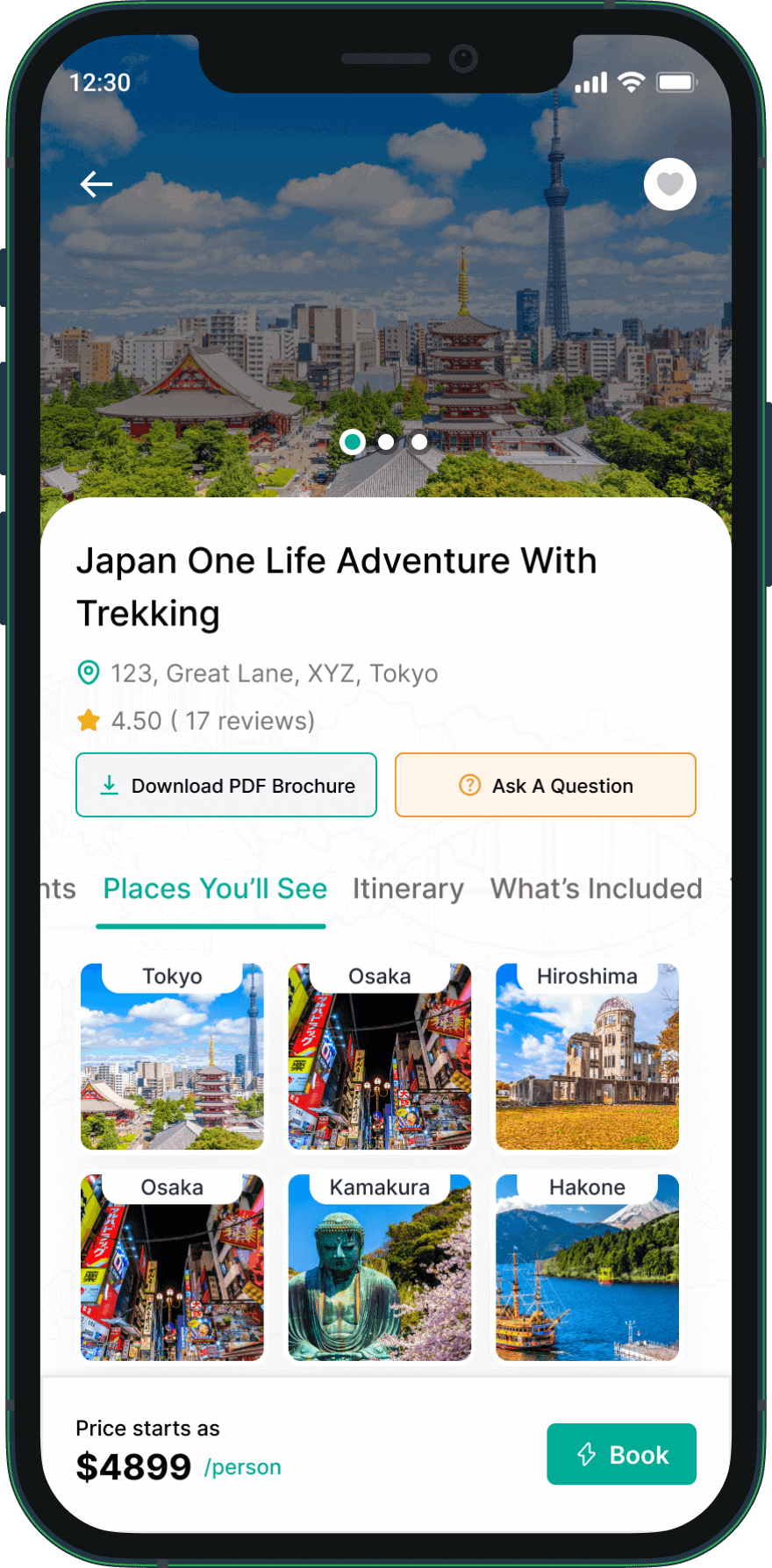Book this Japan trip
Screen dimensions: 772x1568
pyautogui.click(x=621, y=1454)
